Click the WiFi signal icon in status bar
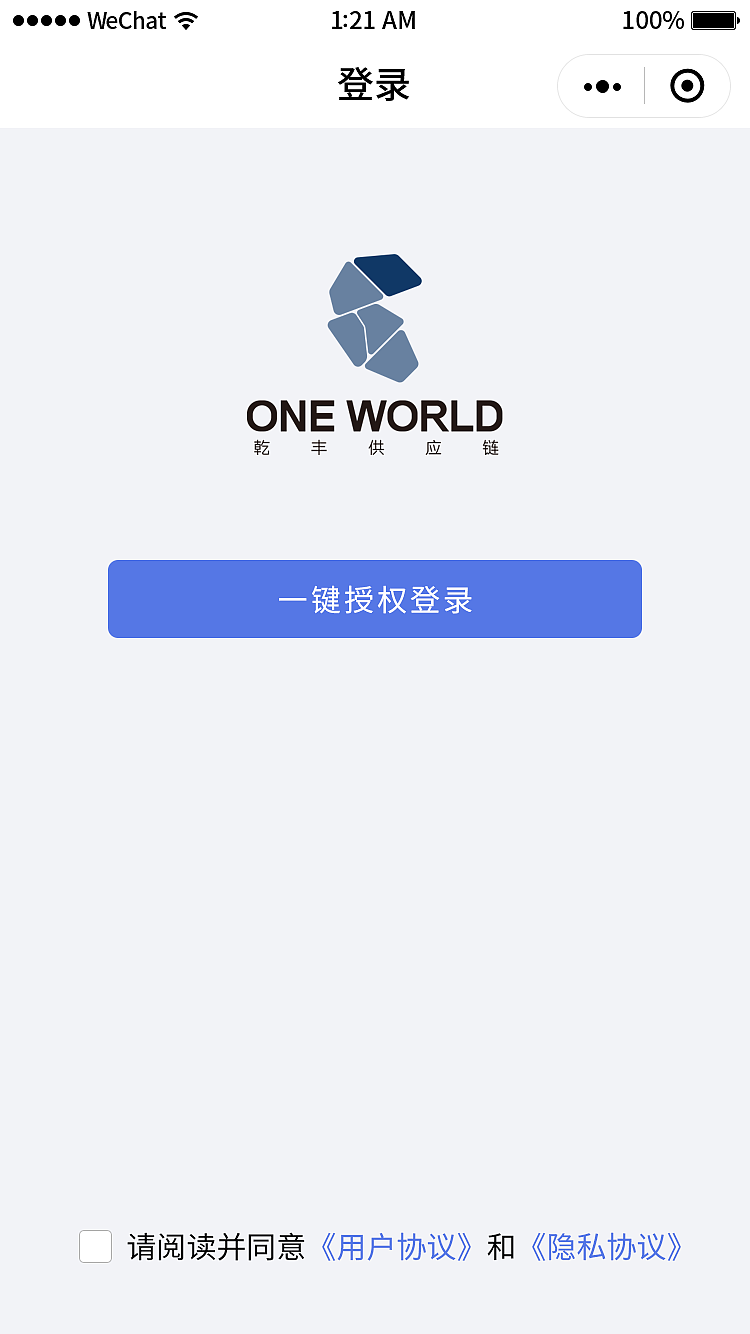Viewport: 750px width, 1334px height. coord(184,19)
